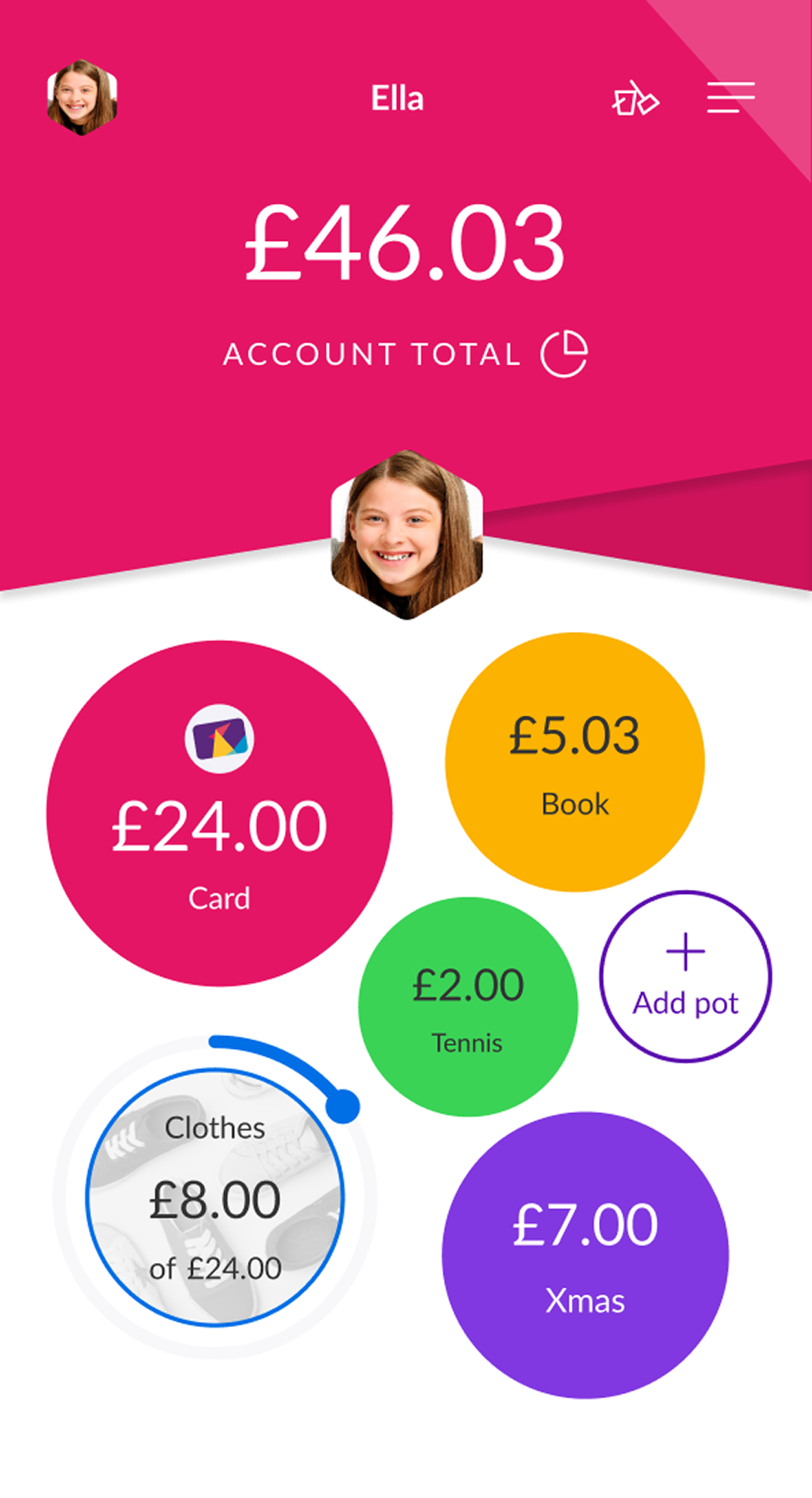Open Ella's profile picture in header
Viewport: 812px width, 1498px height.
pyautogui.click(x=81, y=97)
